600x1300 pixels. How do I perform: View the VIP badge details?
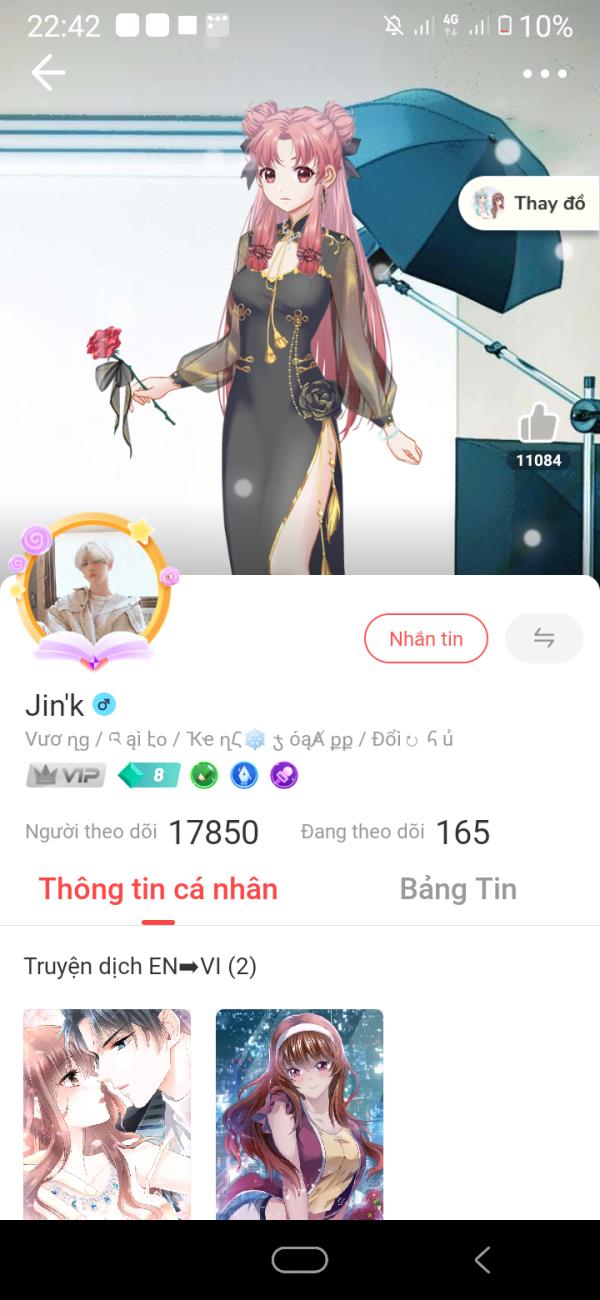[x=66, y=775]
